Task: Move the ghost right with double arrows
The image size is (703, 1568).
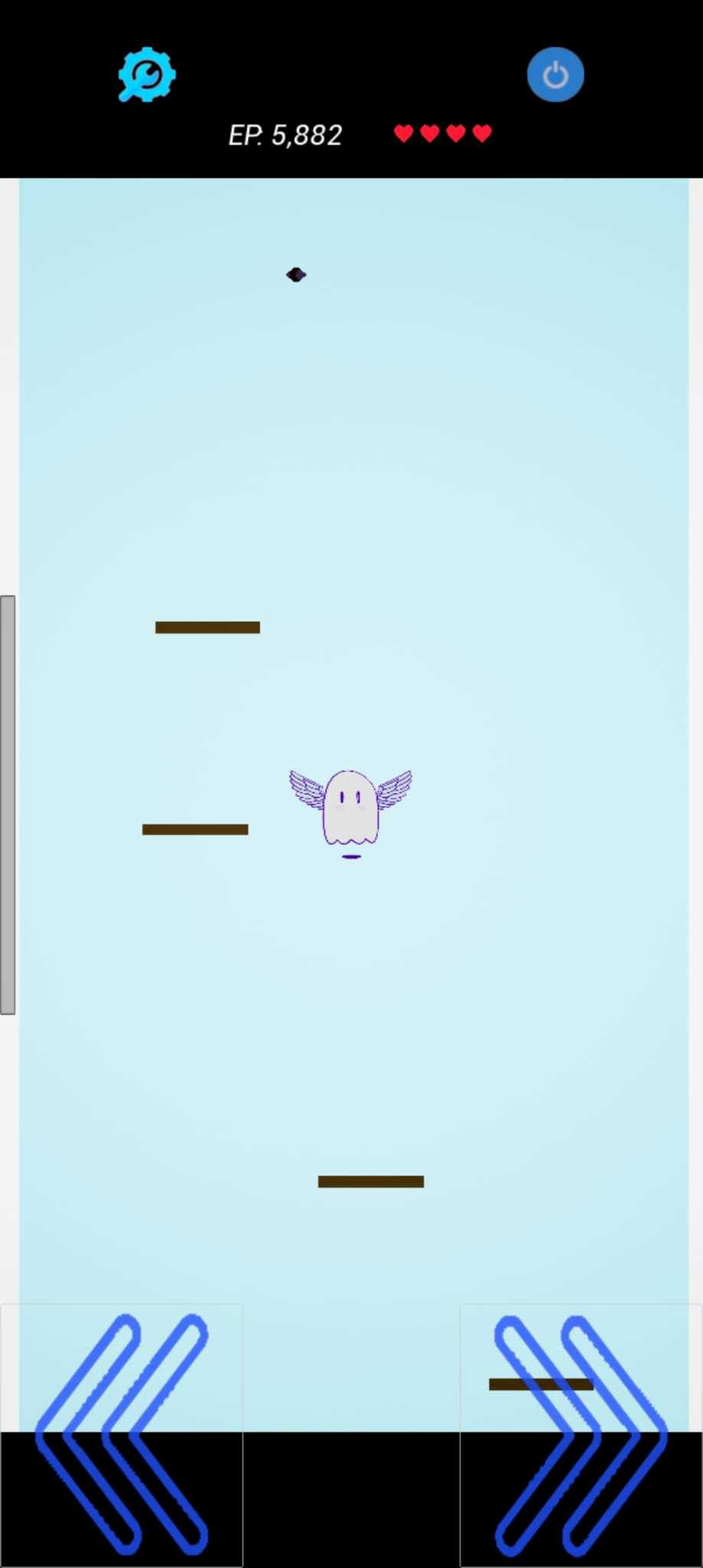Action: coord(580,1435)
